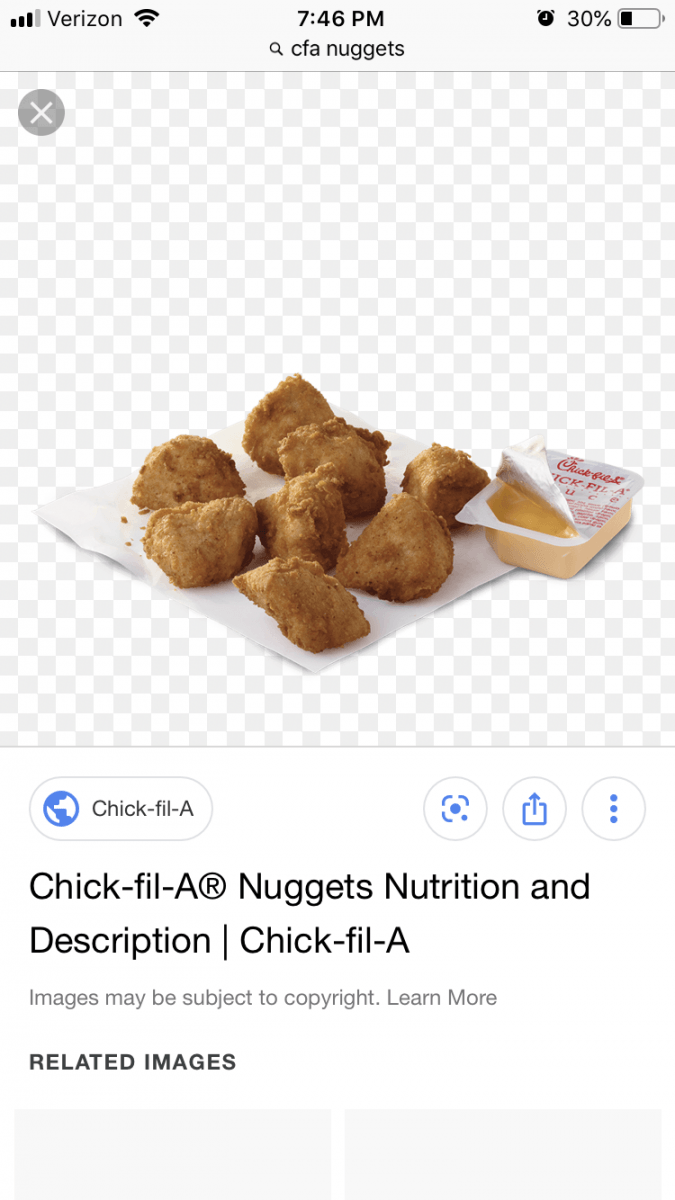Search this image with Google Lens
Screen dimensions: 675x1200
point(455,808)
